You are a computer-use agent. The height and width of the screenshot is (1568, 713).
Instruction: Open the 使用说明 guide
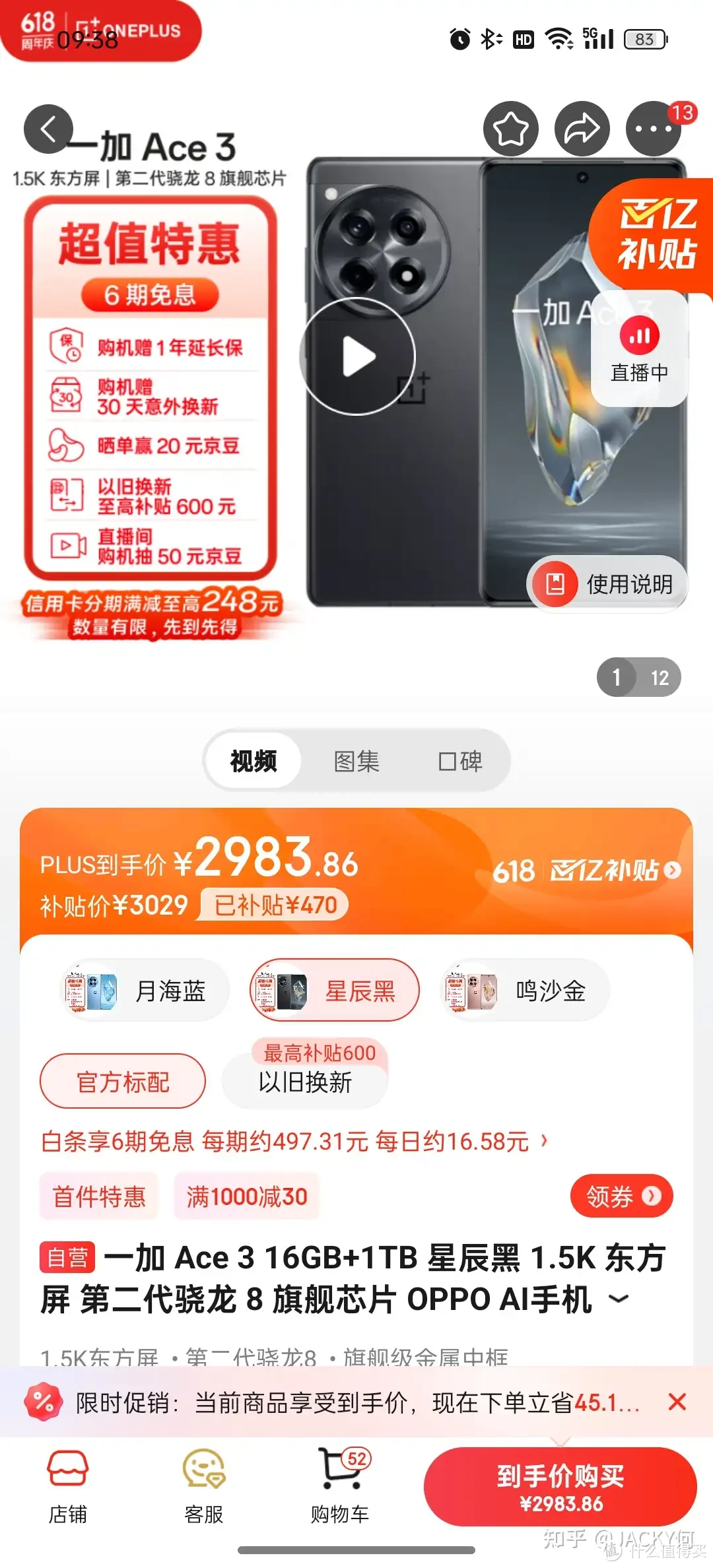(x=607, y=584)
